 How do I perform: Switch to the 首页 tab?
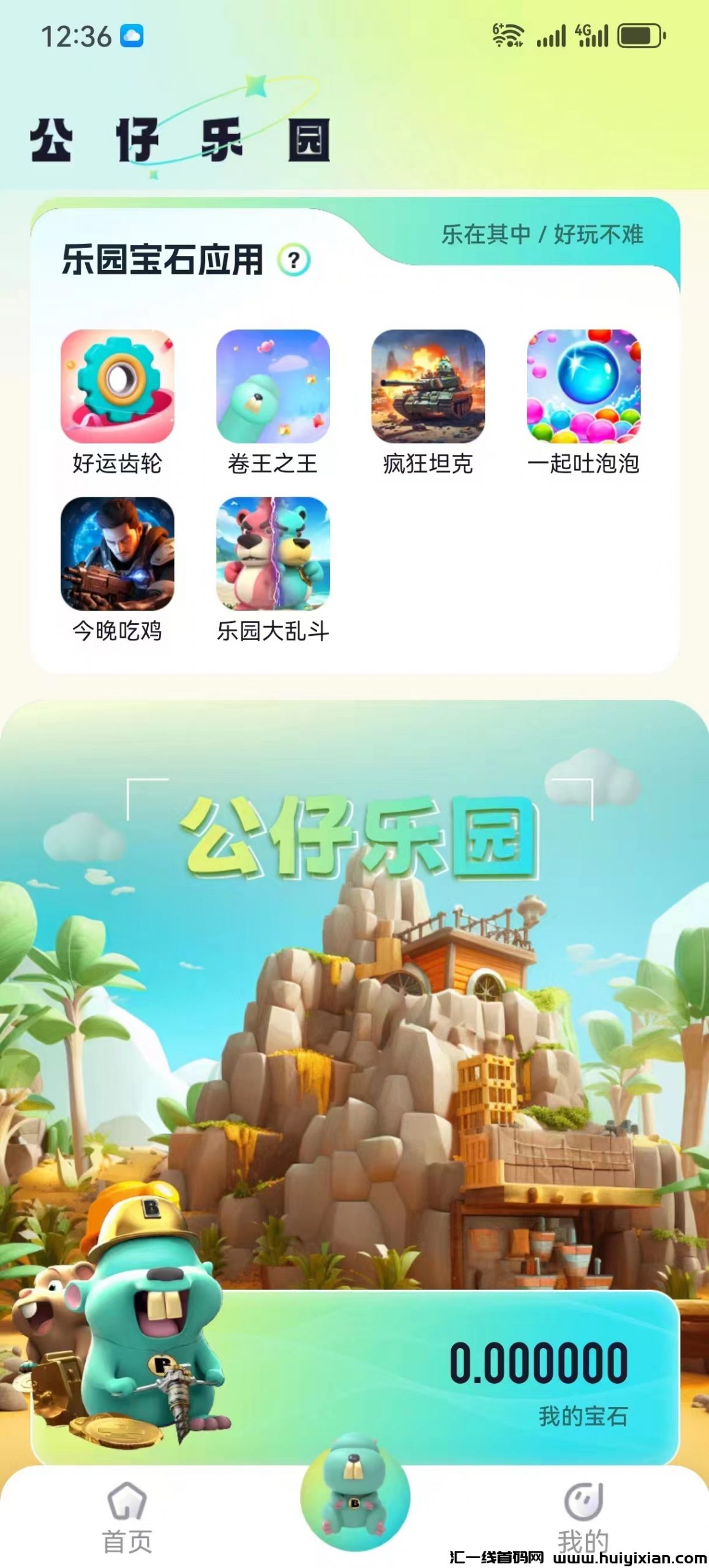coord(127,1517)
